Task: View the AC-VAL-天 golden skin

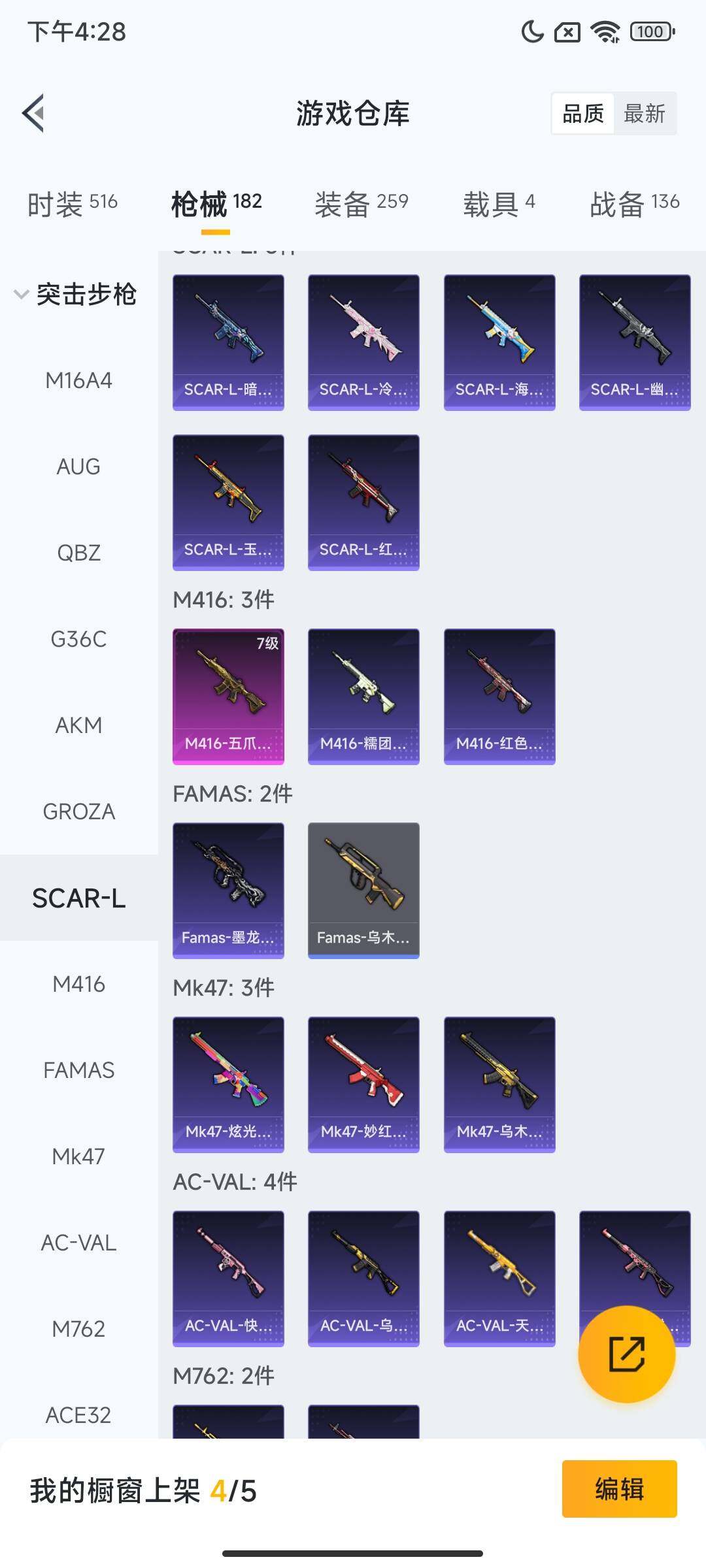Action: pos(499,1278)
